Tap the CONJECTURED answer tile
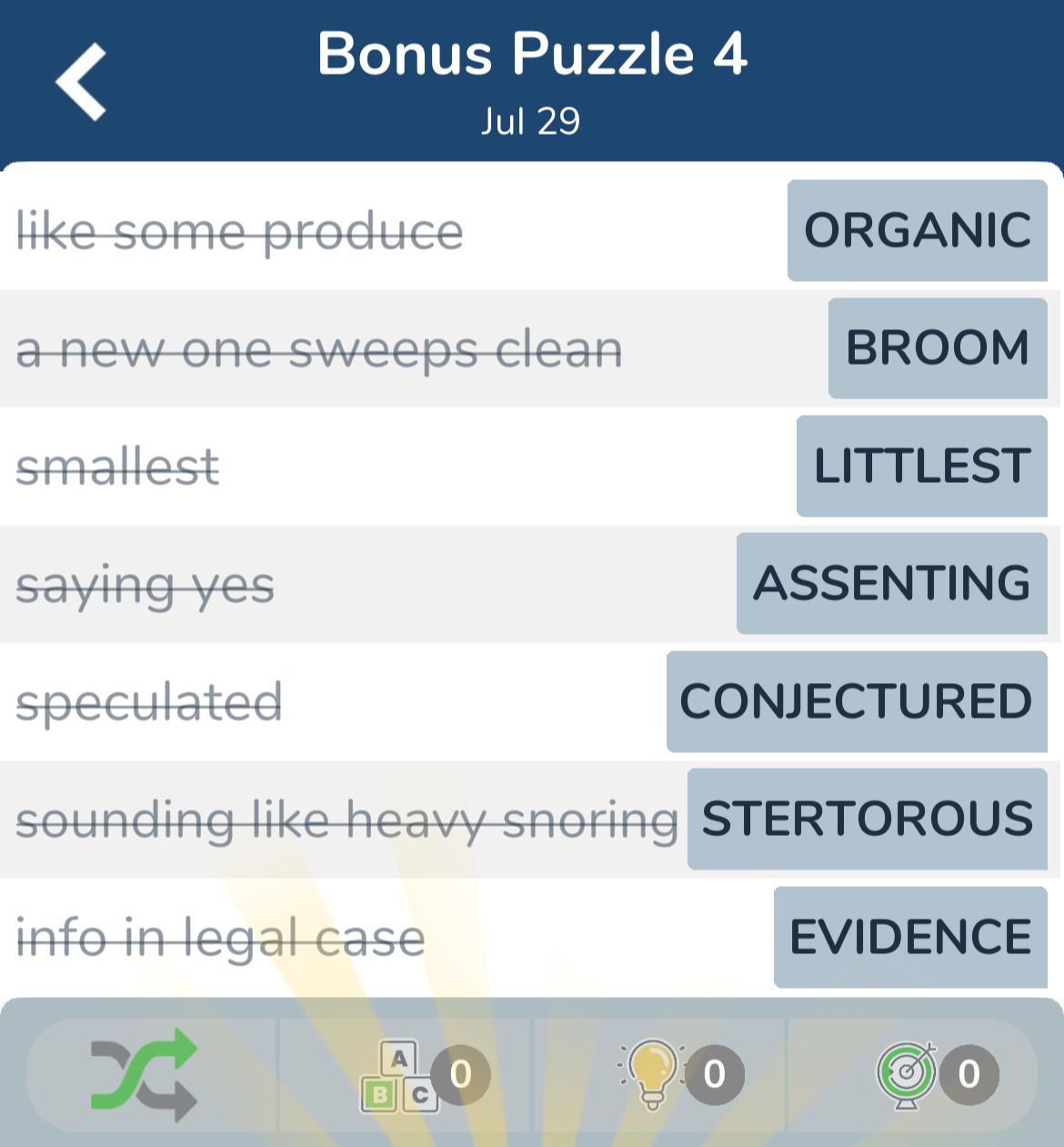This screenshot has height=1147, width=1064. pos(856,701)
